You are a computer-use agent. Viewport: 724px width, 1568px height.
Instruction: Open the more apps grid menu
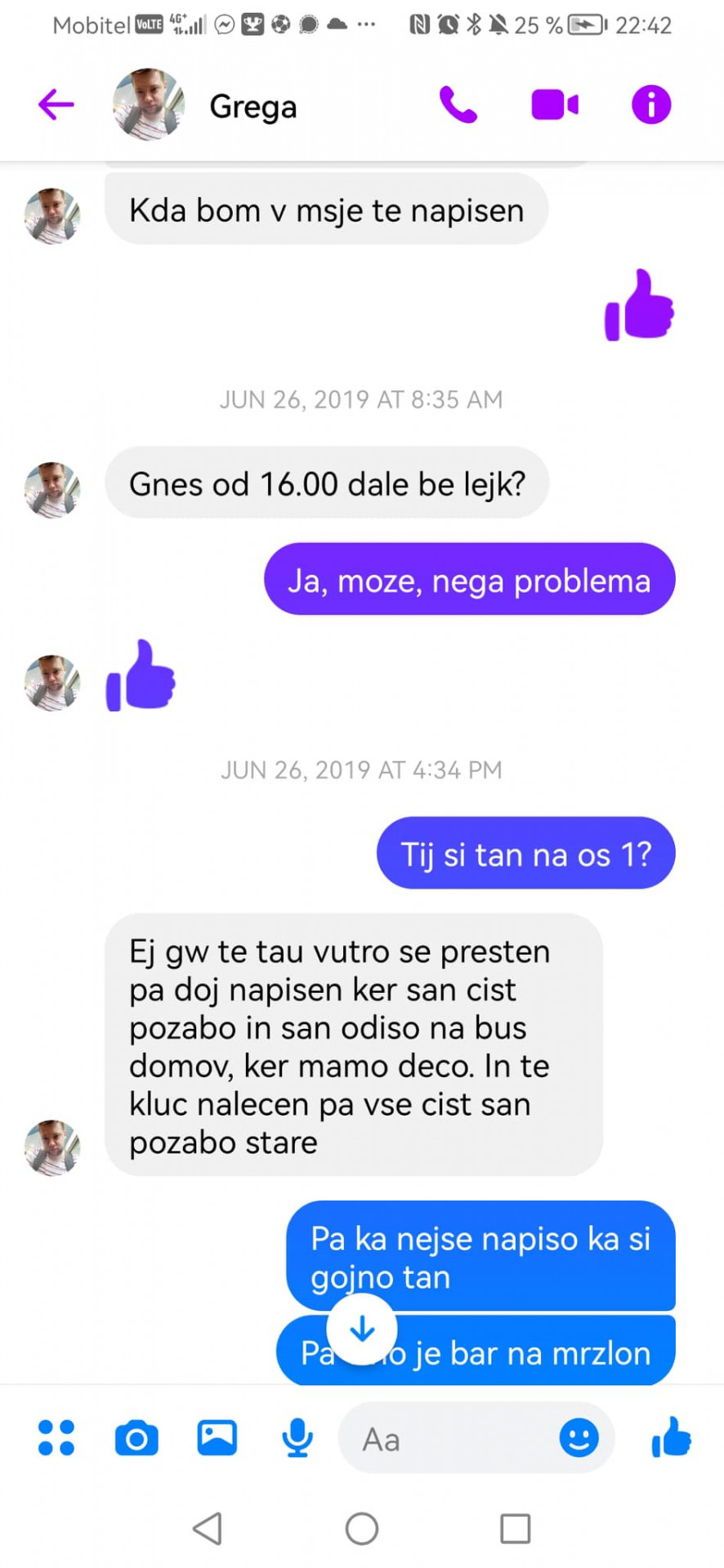[56, 1438]
